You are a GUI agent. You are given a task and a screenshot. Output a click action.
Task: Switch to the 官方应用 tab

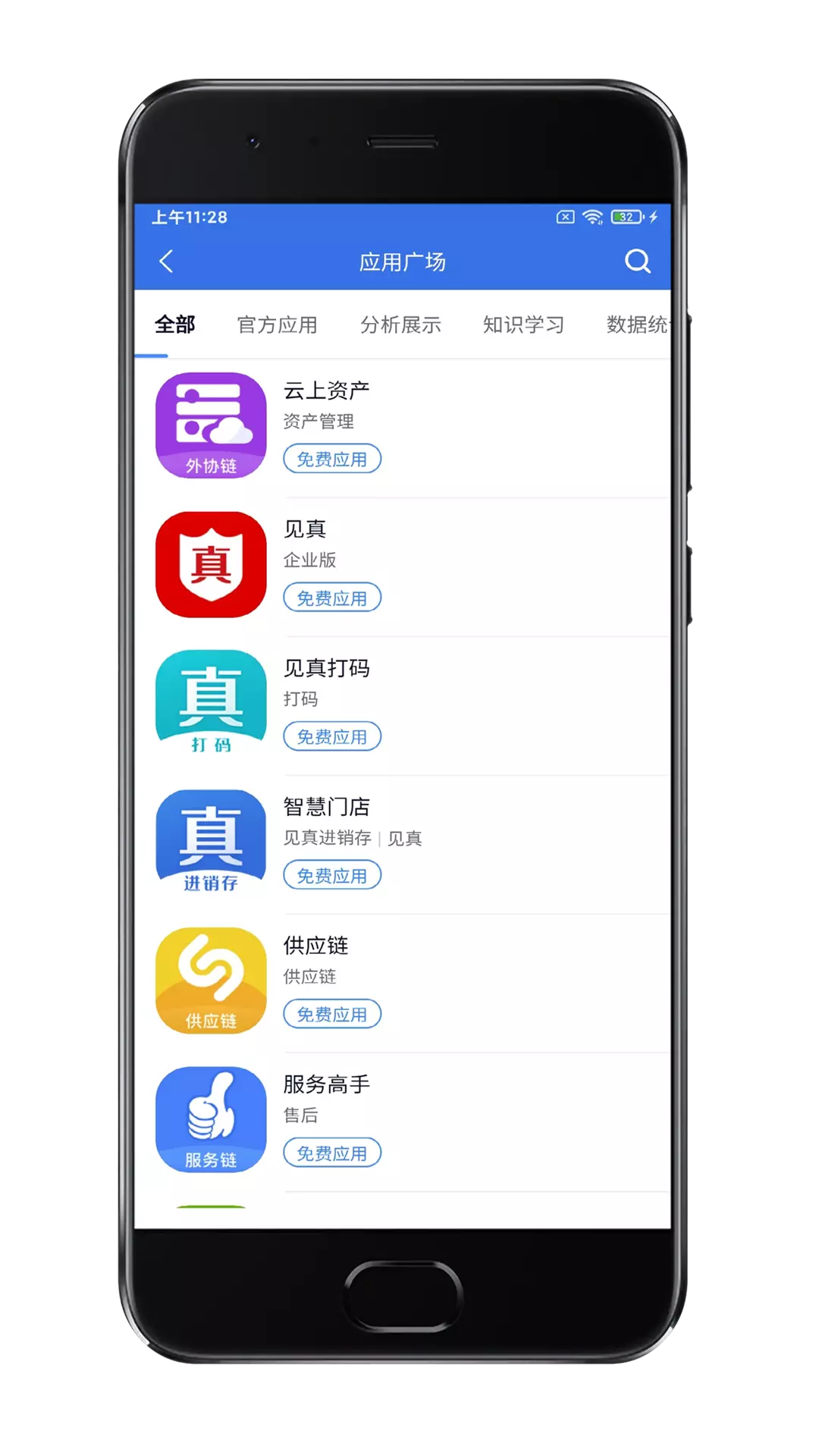click(278, 325)
